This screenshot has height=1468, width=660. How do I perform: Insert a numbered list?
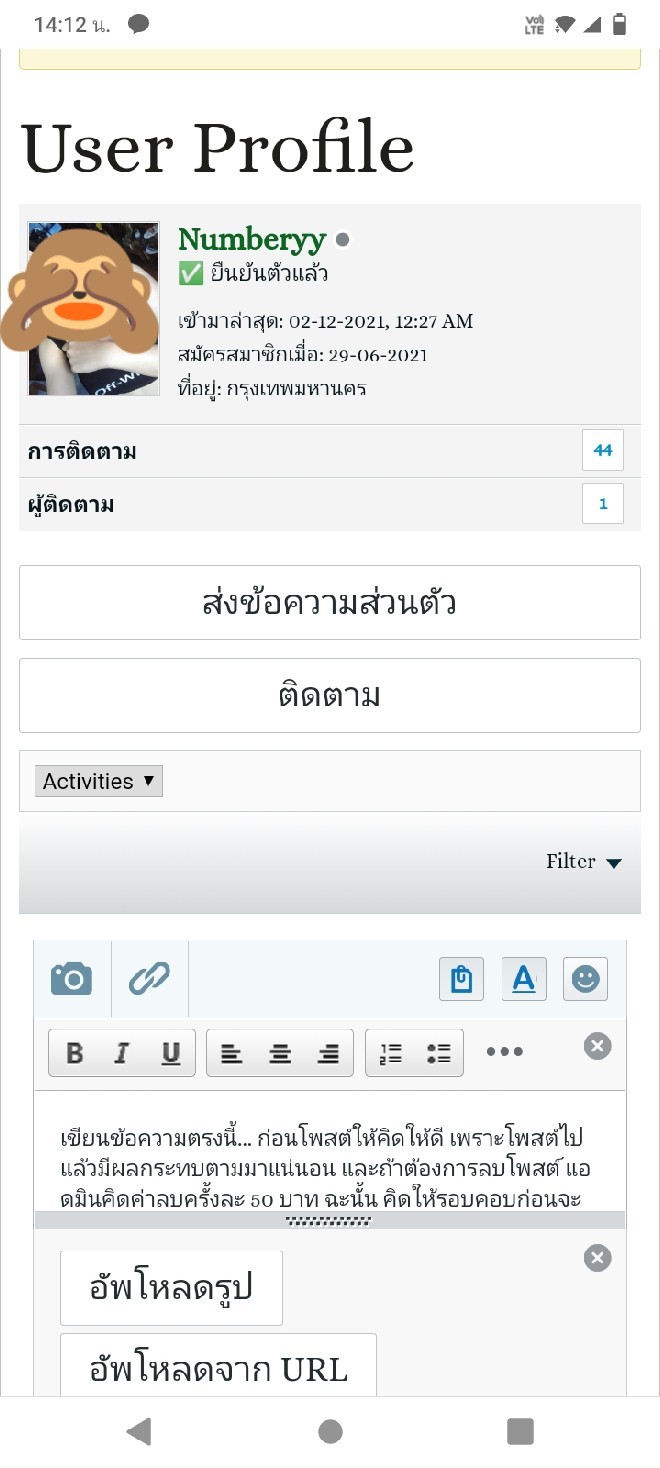point(391,1053)
